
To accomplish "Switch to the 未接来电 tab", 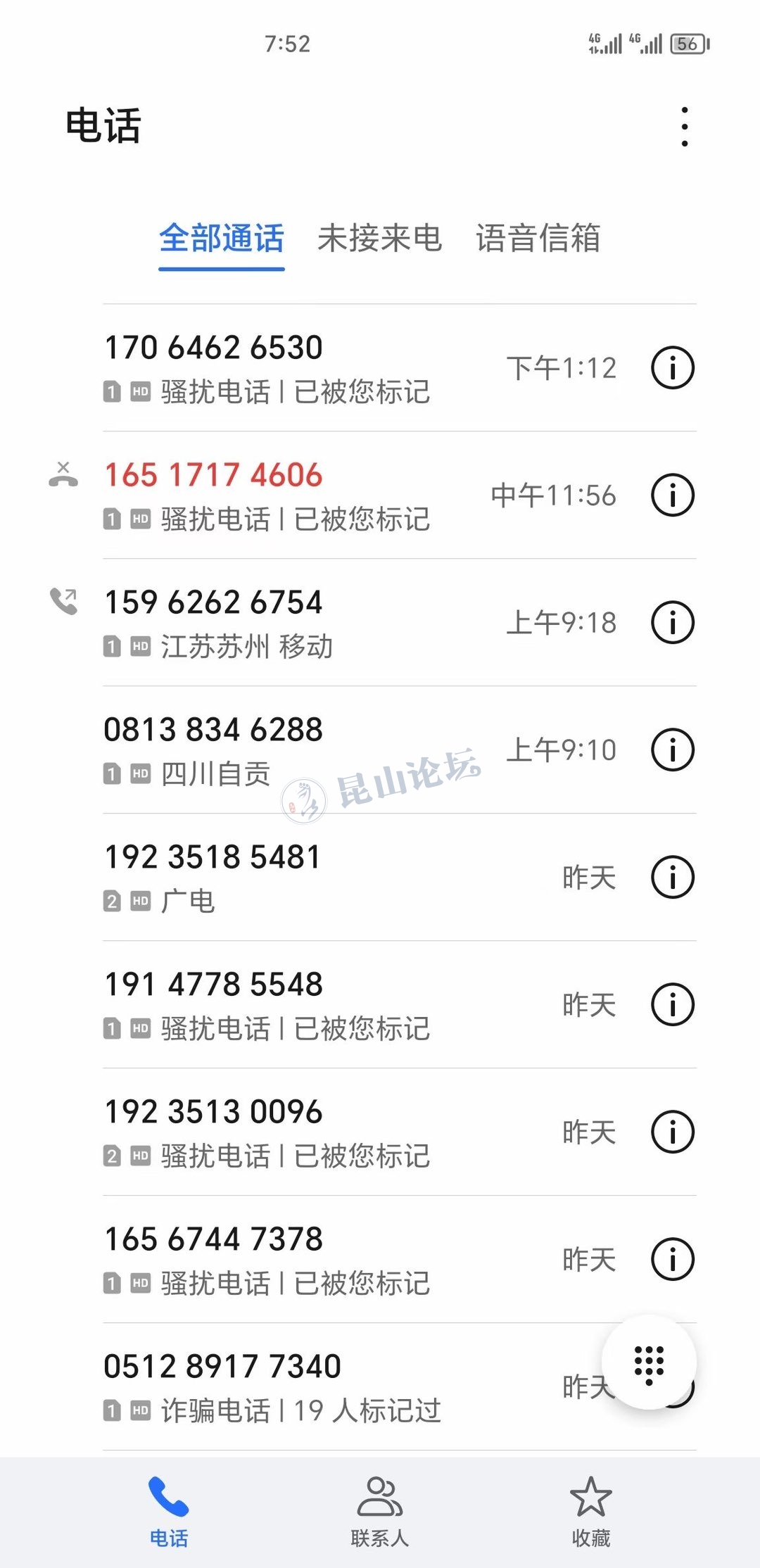I will coord(379,238).
